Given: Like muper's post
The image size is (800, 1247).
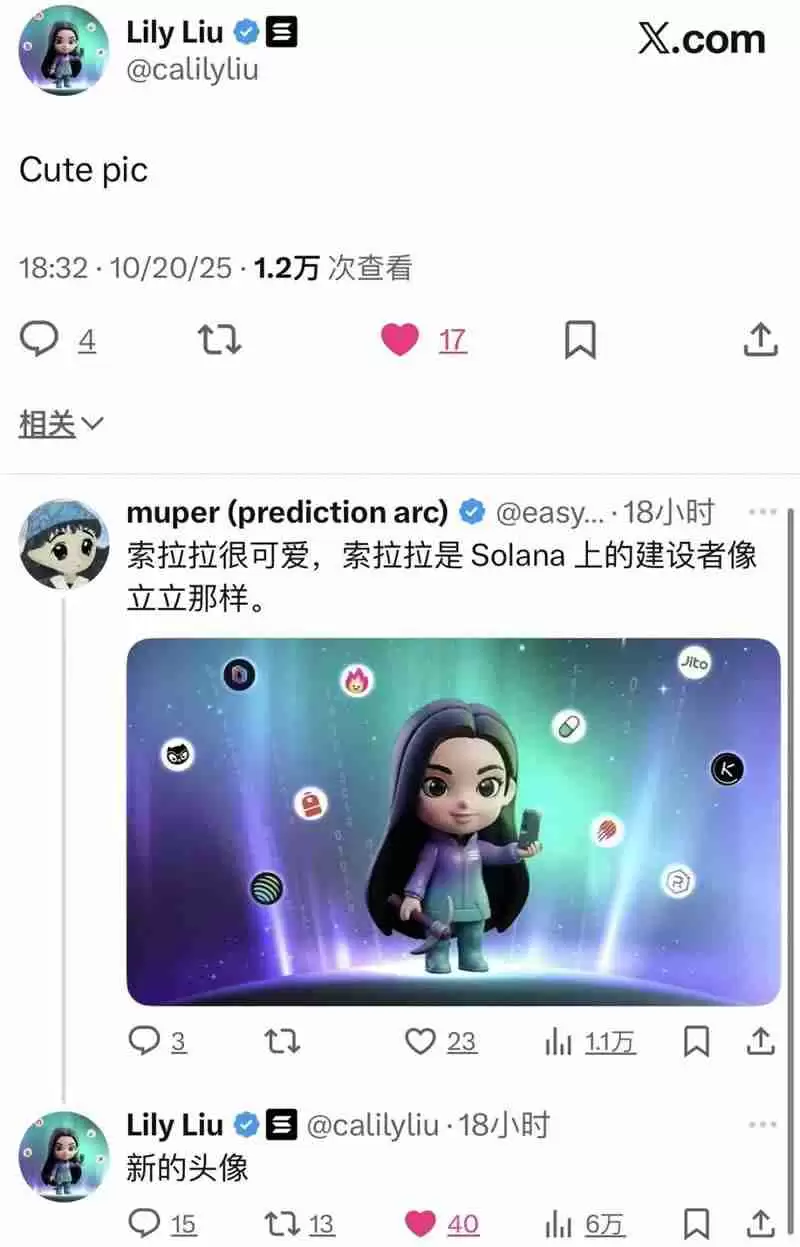Looking at the screenshot, I should coord(420,1042).
